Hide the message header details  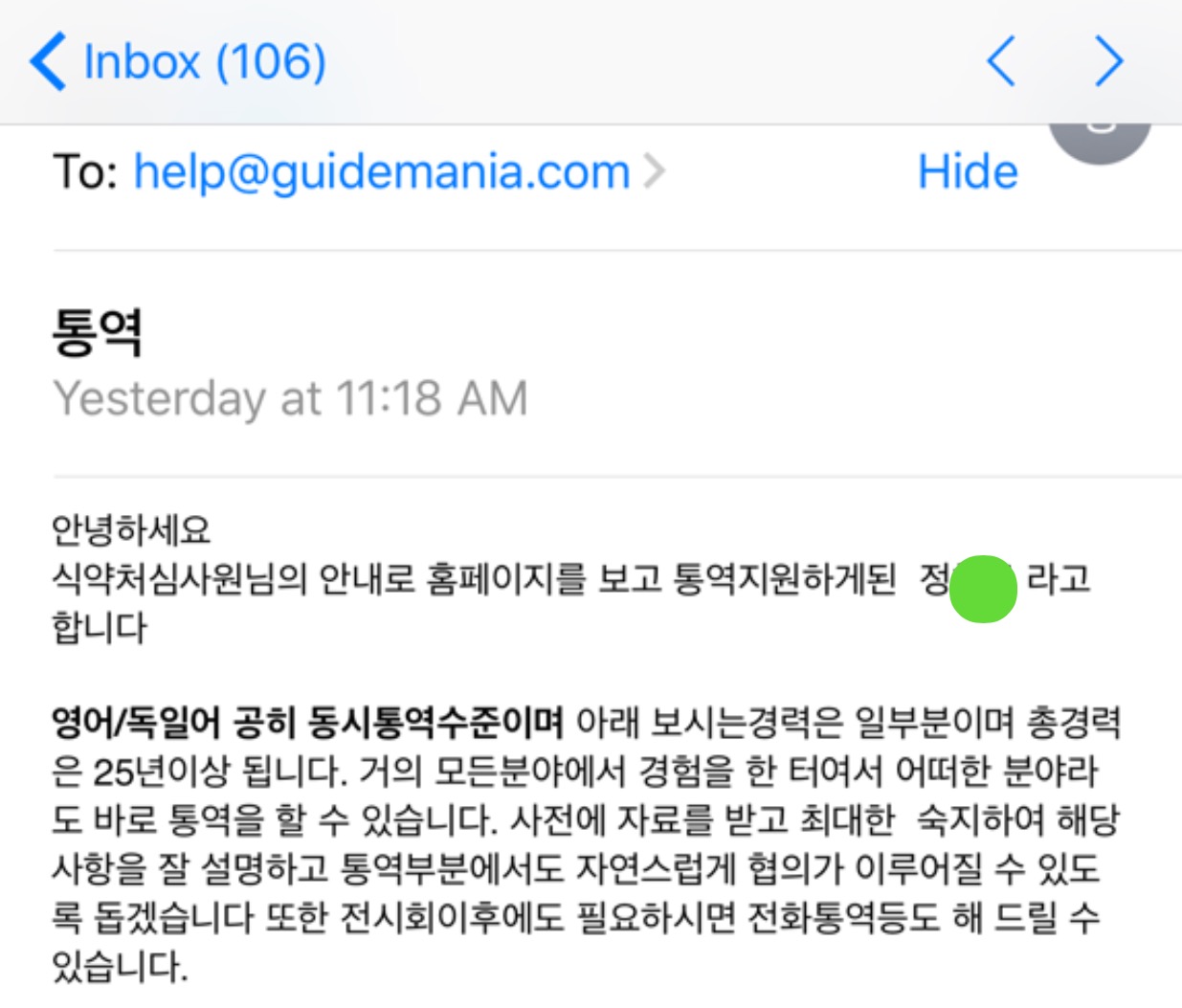coord(967,172)
